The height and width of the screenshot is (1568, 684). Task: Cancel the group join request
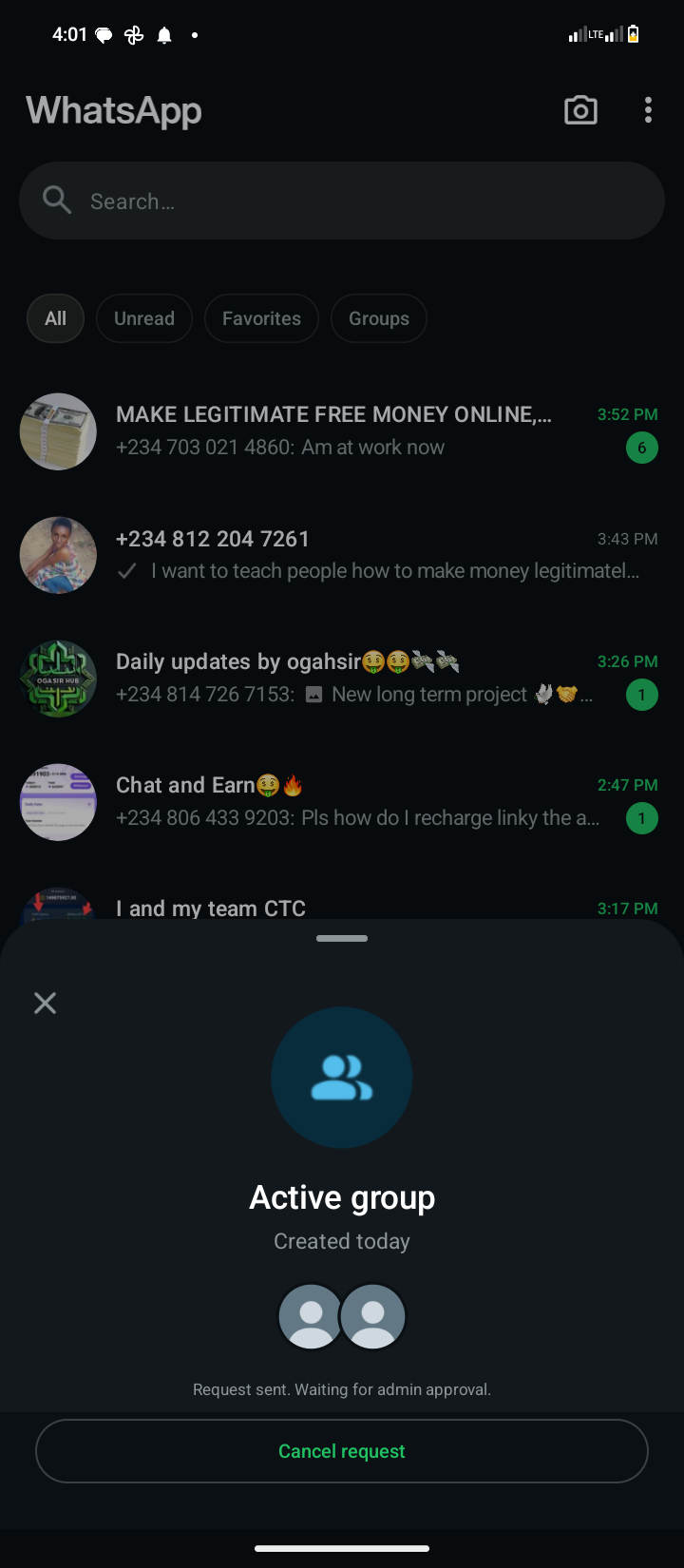[x=342, y=1451]
